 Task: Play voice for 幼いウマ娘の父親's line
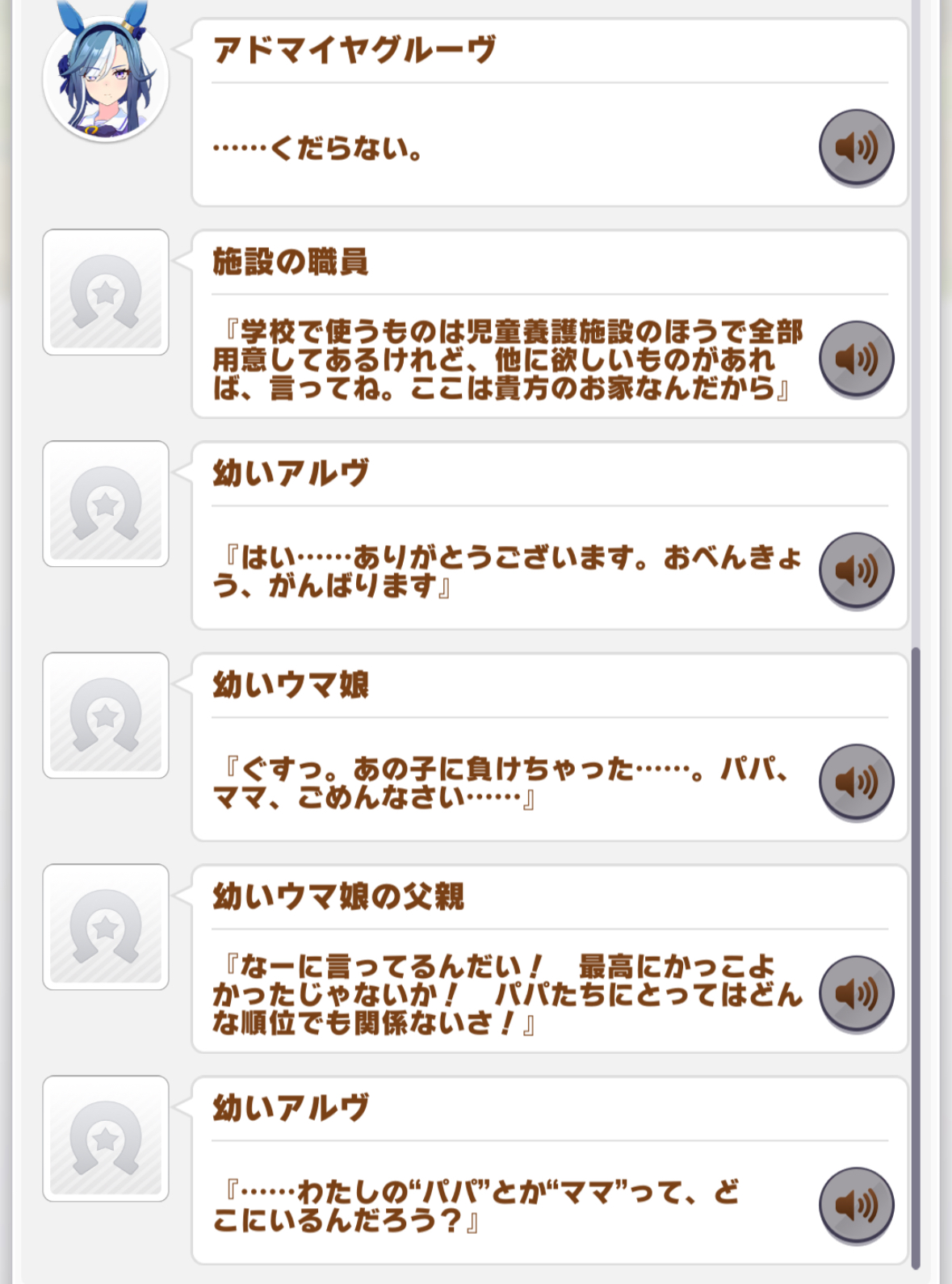856,993
